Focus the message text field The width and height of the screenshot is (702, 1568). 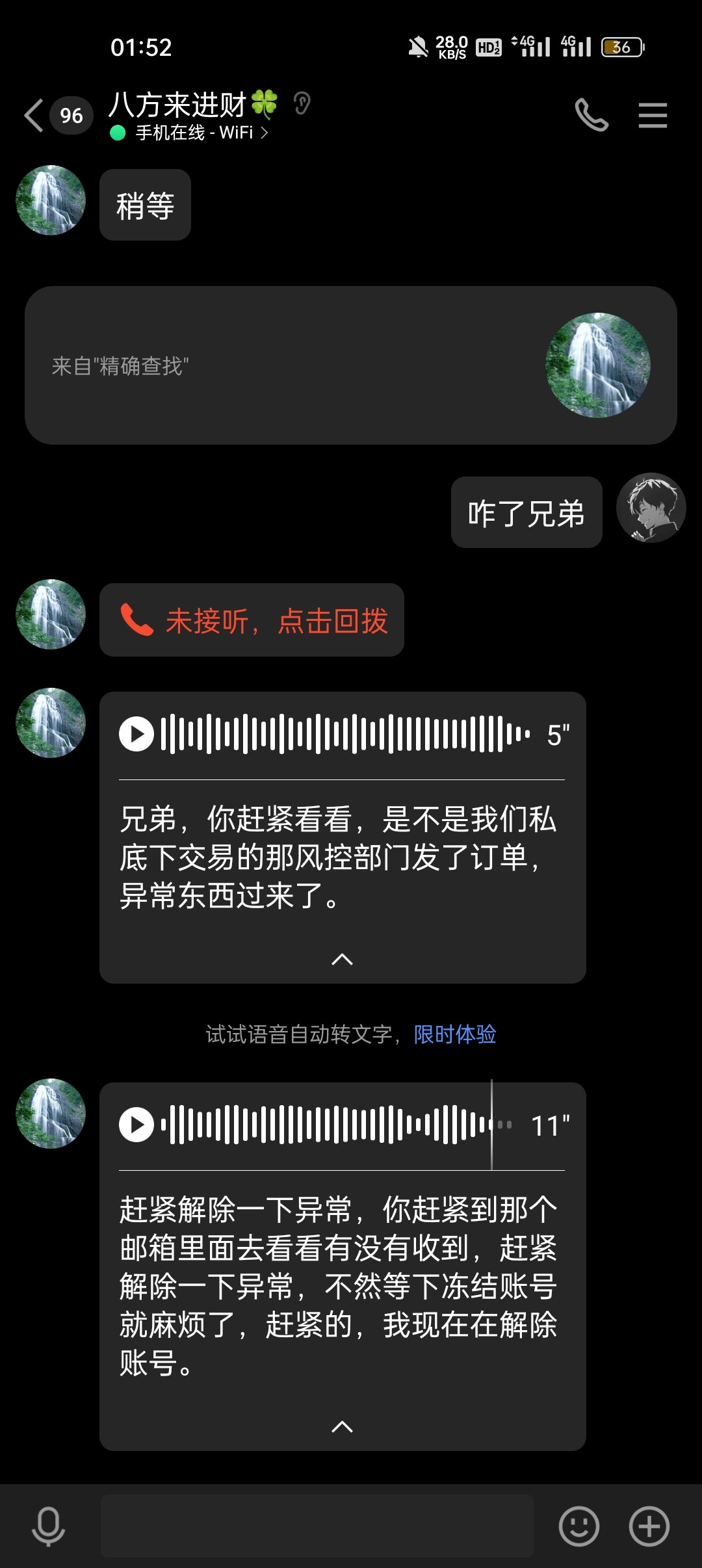coord(317,1526)
